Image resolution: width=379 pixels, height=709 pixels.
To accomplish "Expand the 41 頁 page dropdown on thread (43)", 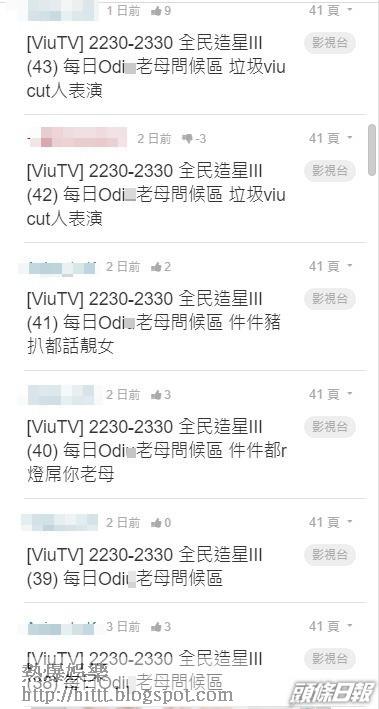I will (331, 11).
